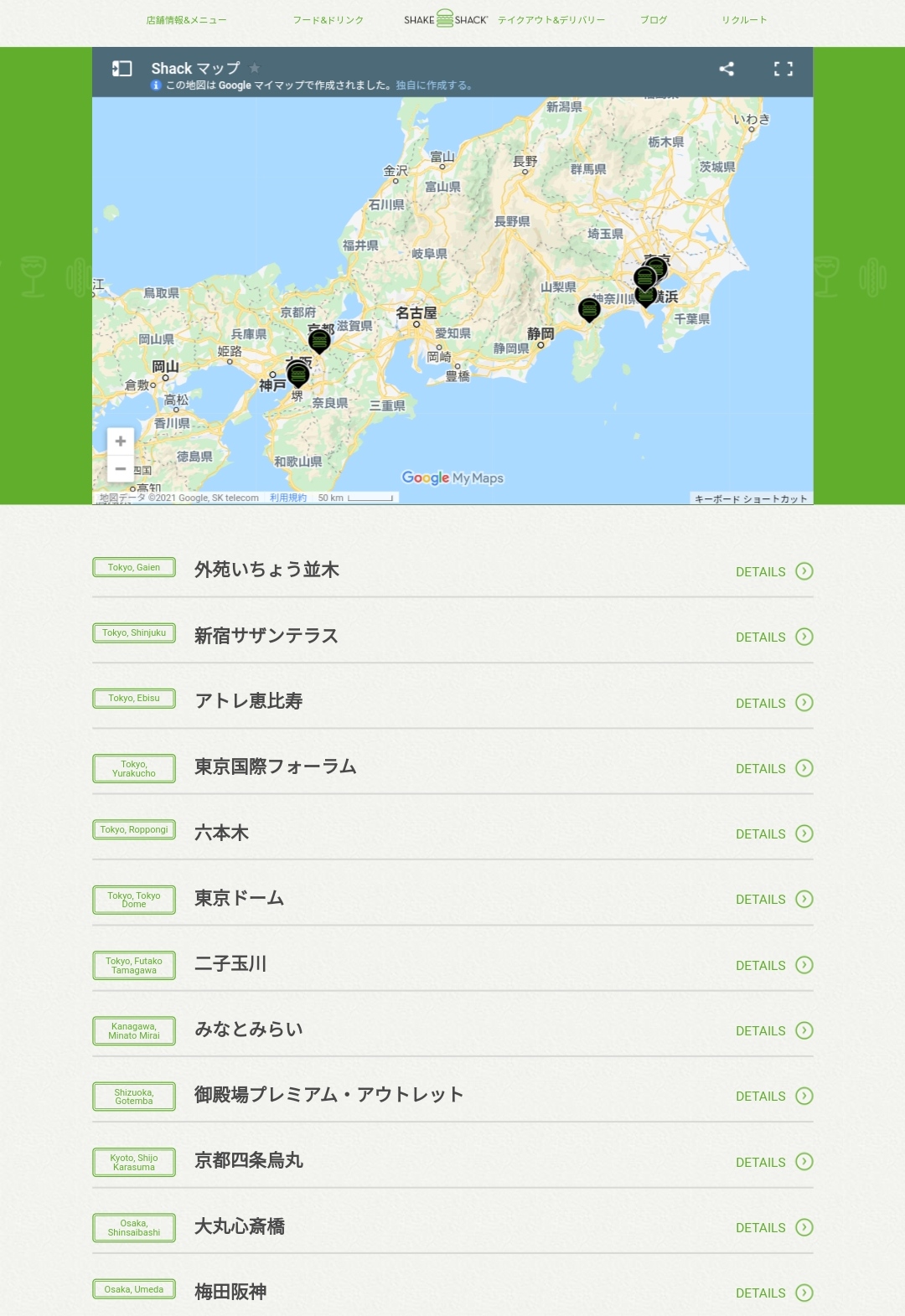
Task: Open details for 京都四条烏丸
Action: click(773, 1162)
